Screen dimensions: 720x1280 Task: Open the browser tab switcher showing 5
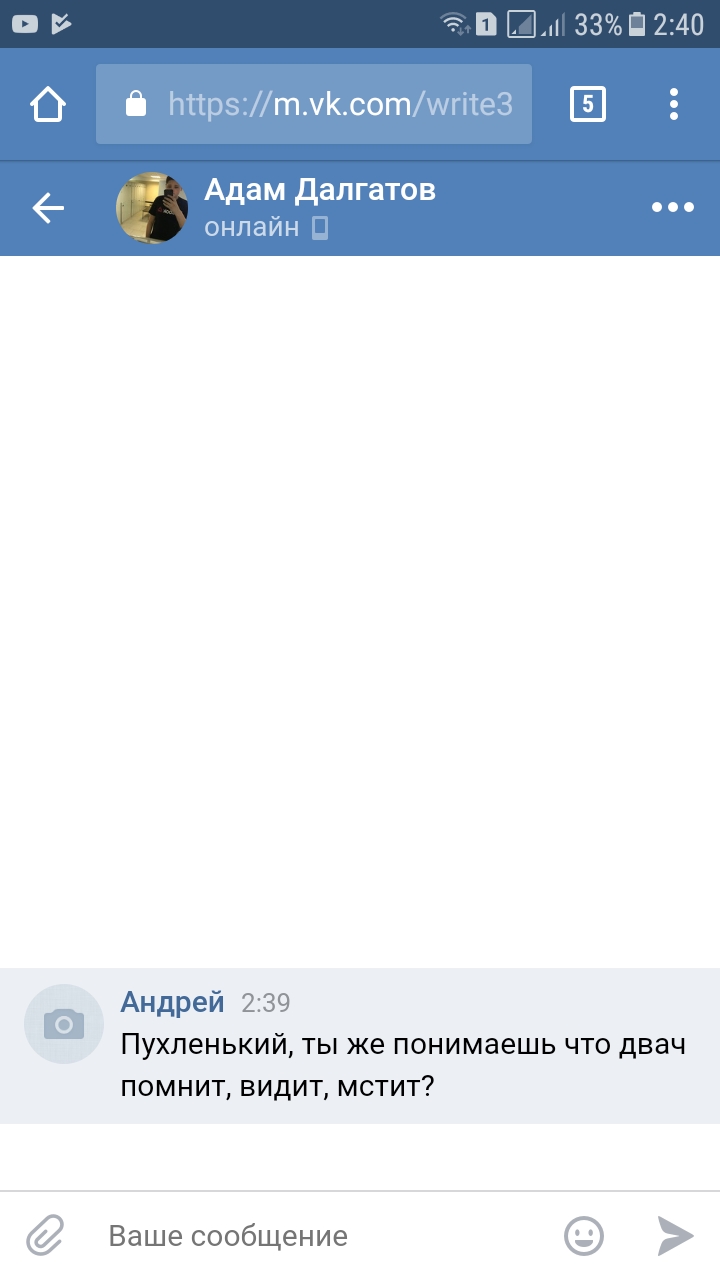[587, 104]
